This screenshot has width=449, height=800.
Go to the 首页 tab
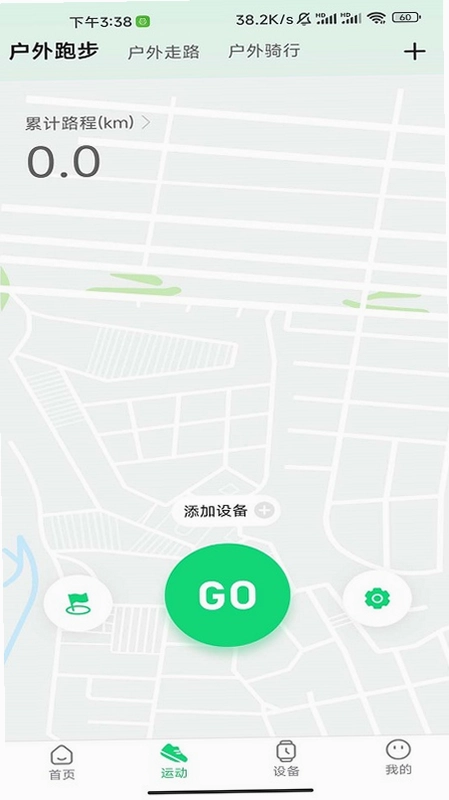(x=62, y=762)
